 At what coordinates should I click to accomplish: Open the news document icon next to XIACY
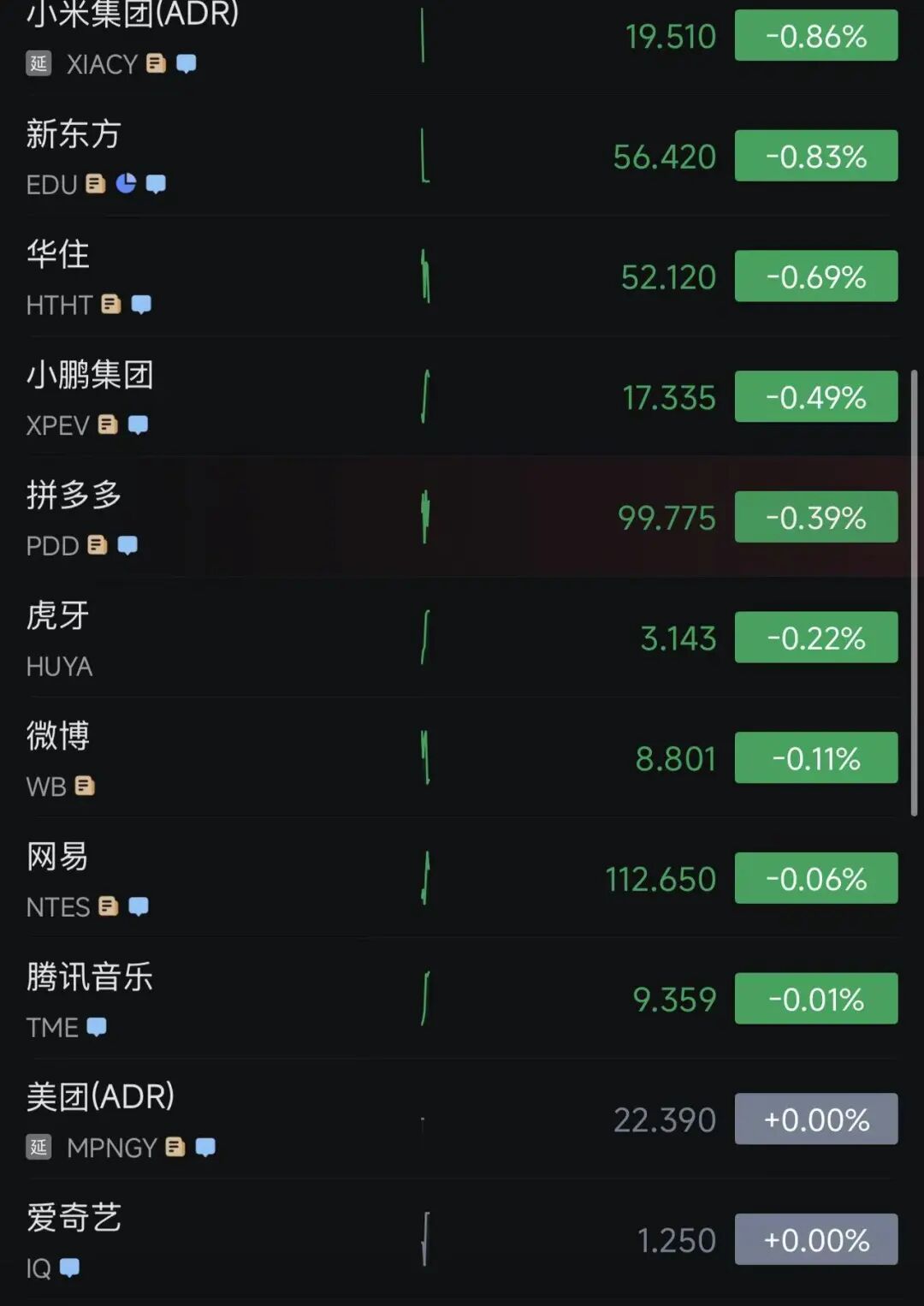[x=155, y=63]
